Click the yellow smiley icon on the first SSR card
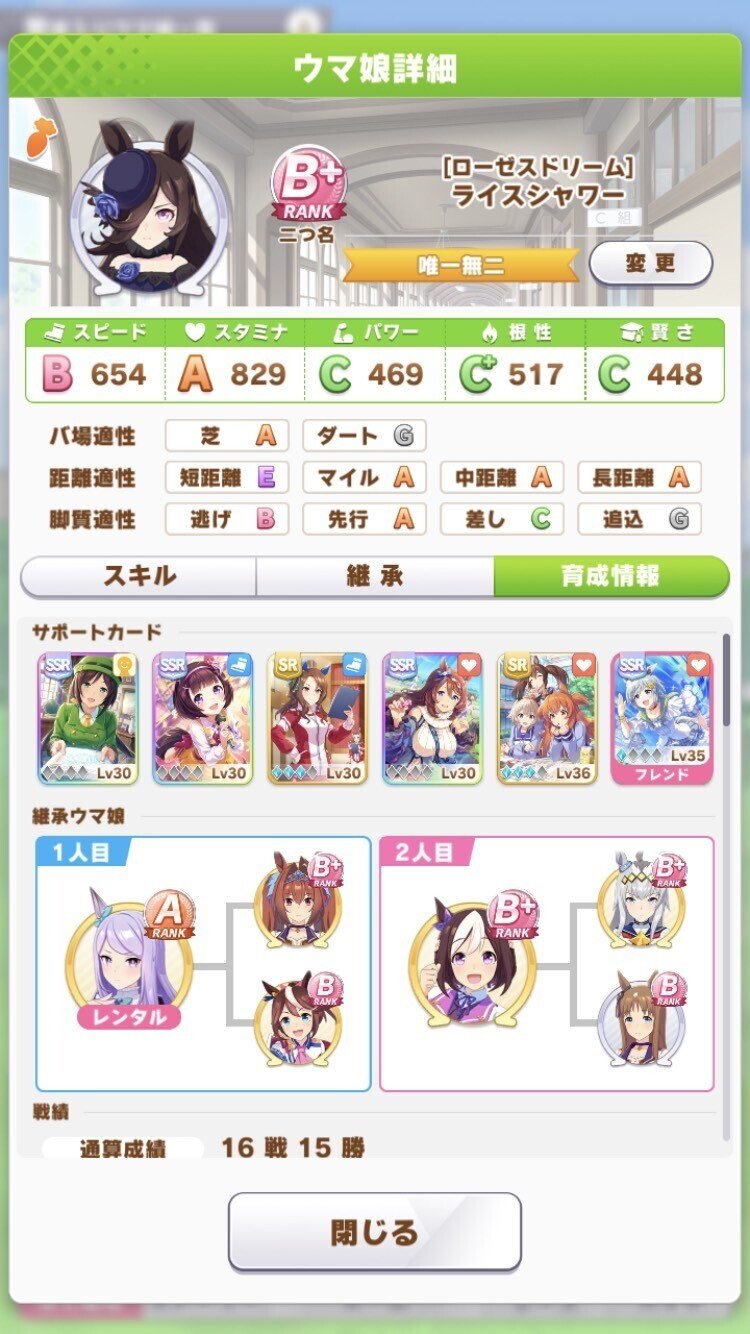Image resolution: width=750 pixels, height=1334 pixels. pos(124,663)
